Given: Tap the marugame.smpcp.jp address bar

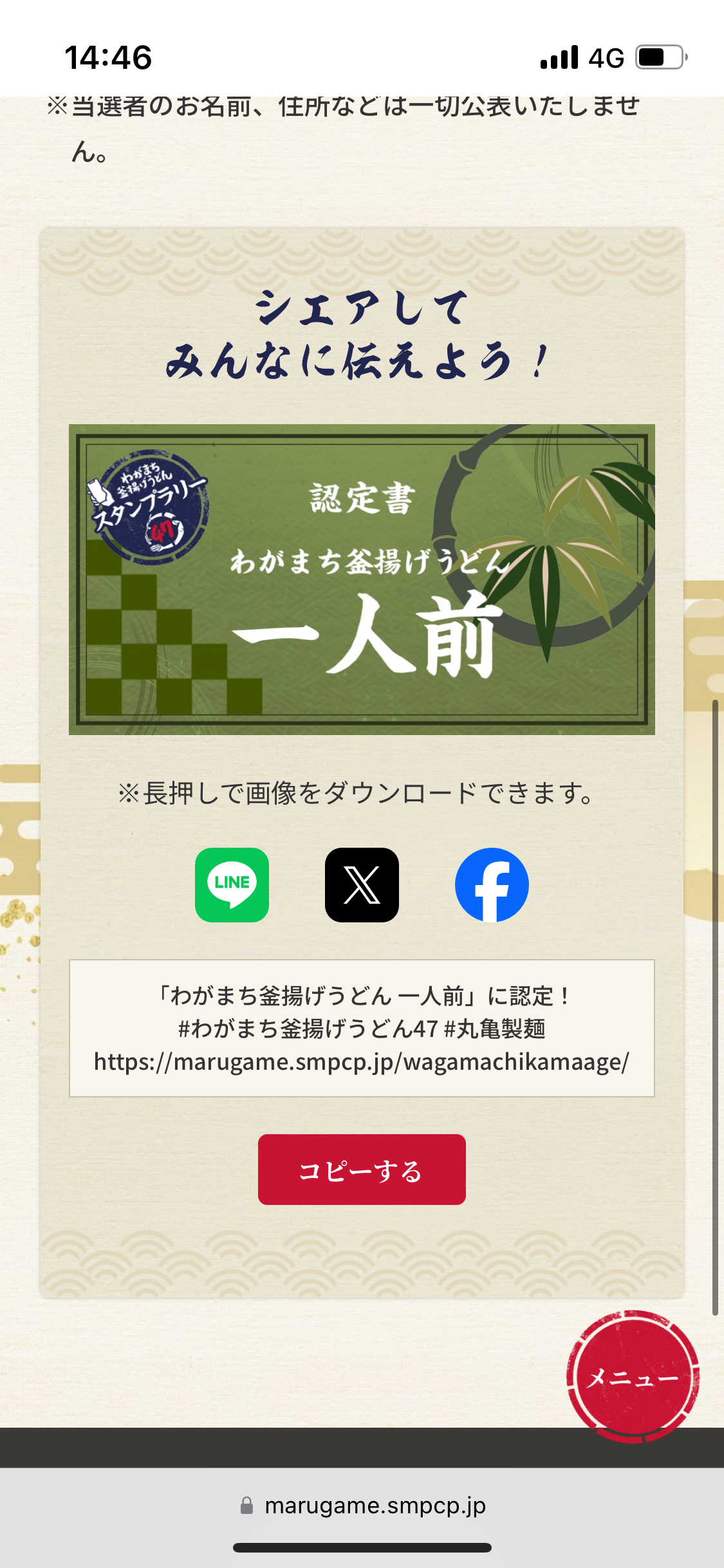Looking at the screenshot, I should [x=362, y=1506].
